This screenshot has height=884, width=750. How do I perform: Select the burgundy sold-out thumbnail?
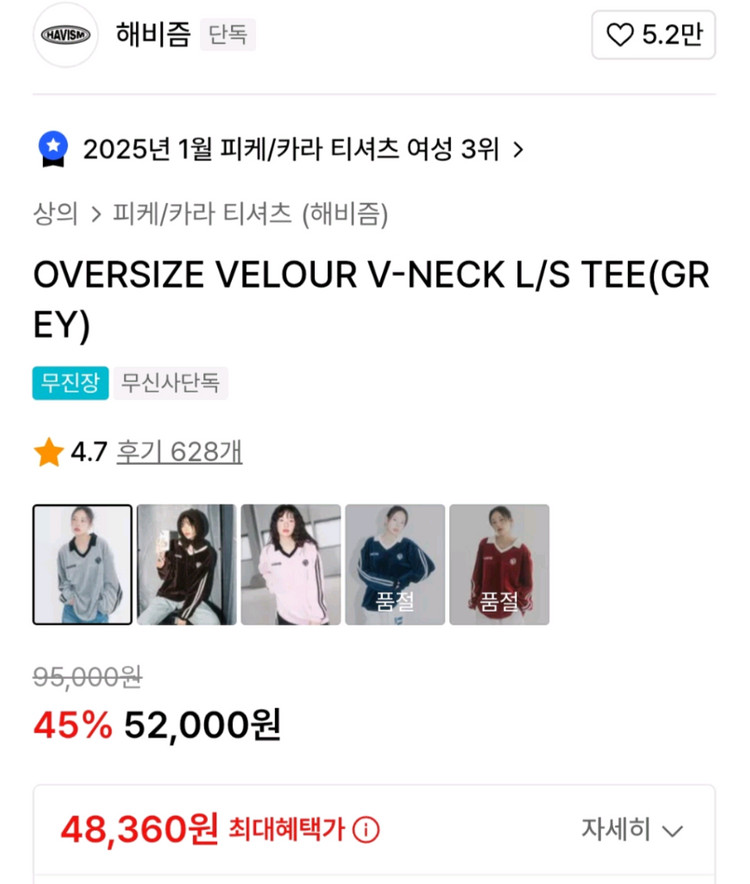click(x=499, y=563)
